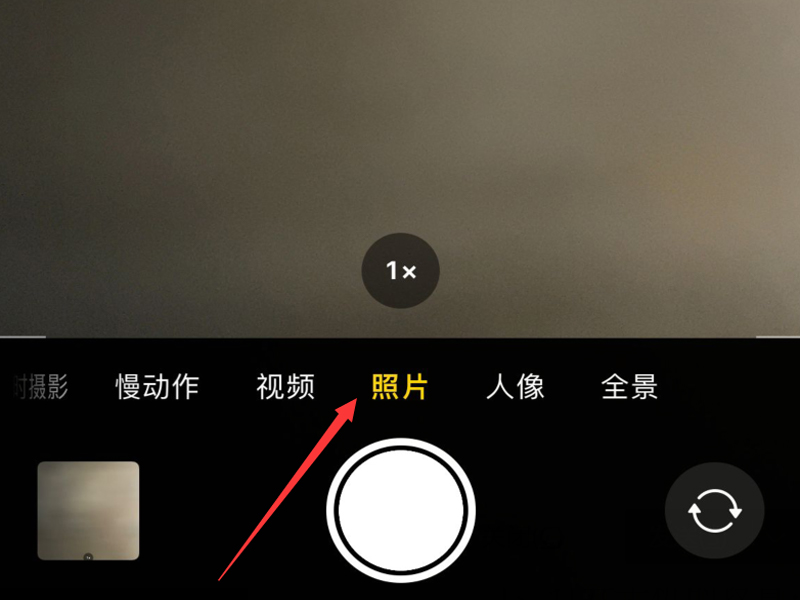Switch to 视频 mode
This screenshot has height=600, width=800.
point(285,387)
